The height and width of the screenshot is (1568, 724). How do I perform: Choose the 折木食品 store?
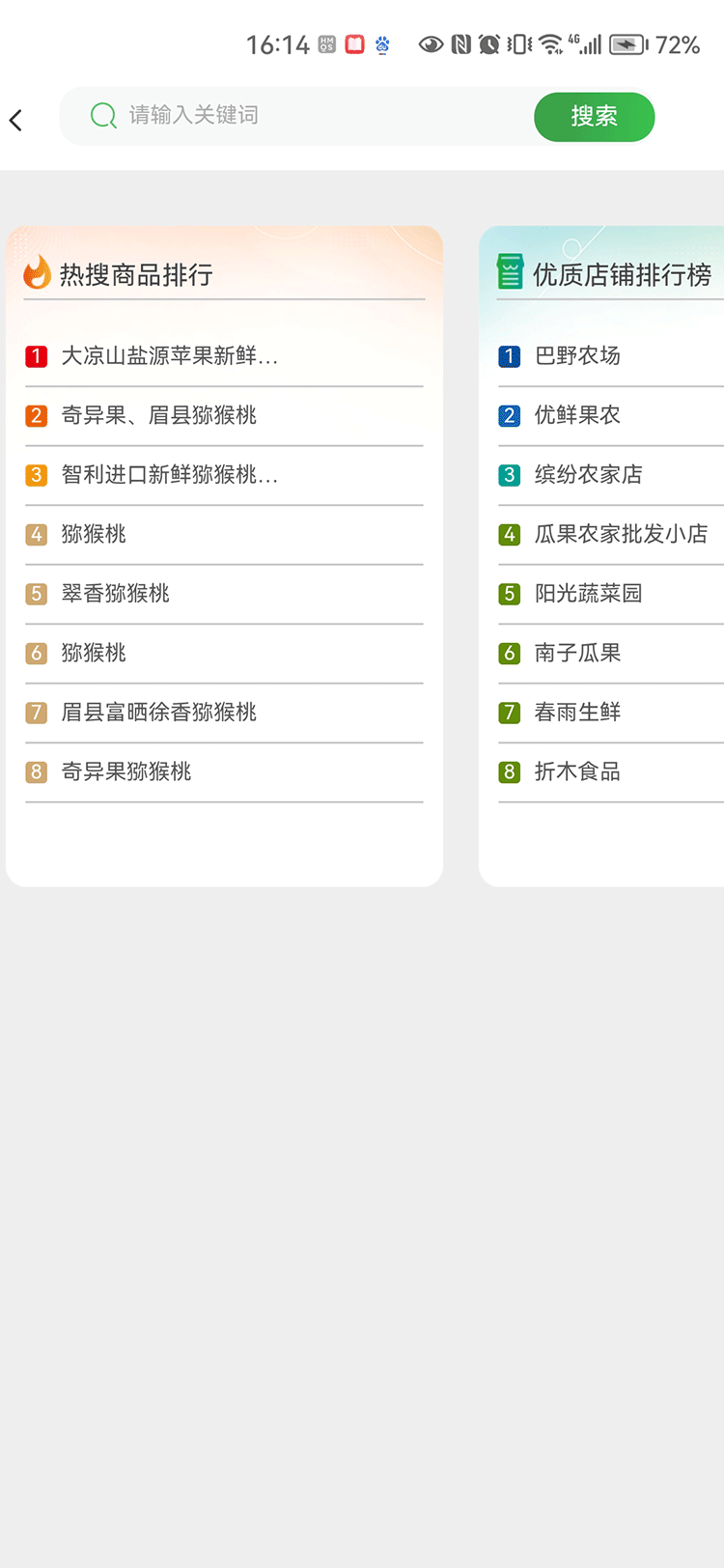pyautogui.click(x=577, y=772)
